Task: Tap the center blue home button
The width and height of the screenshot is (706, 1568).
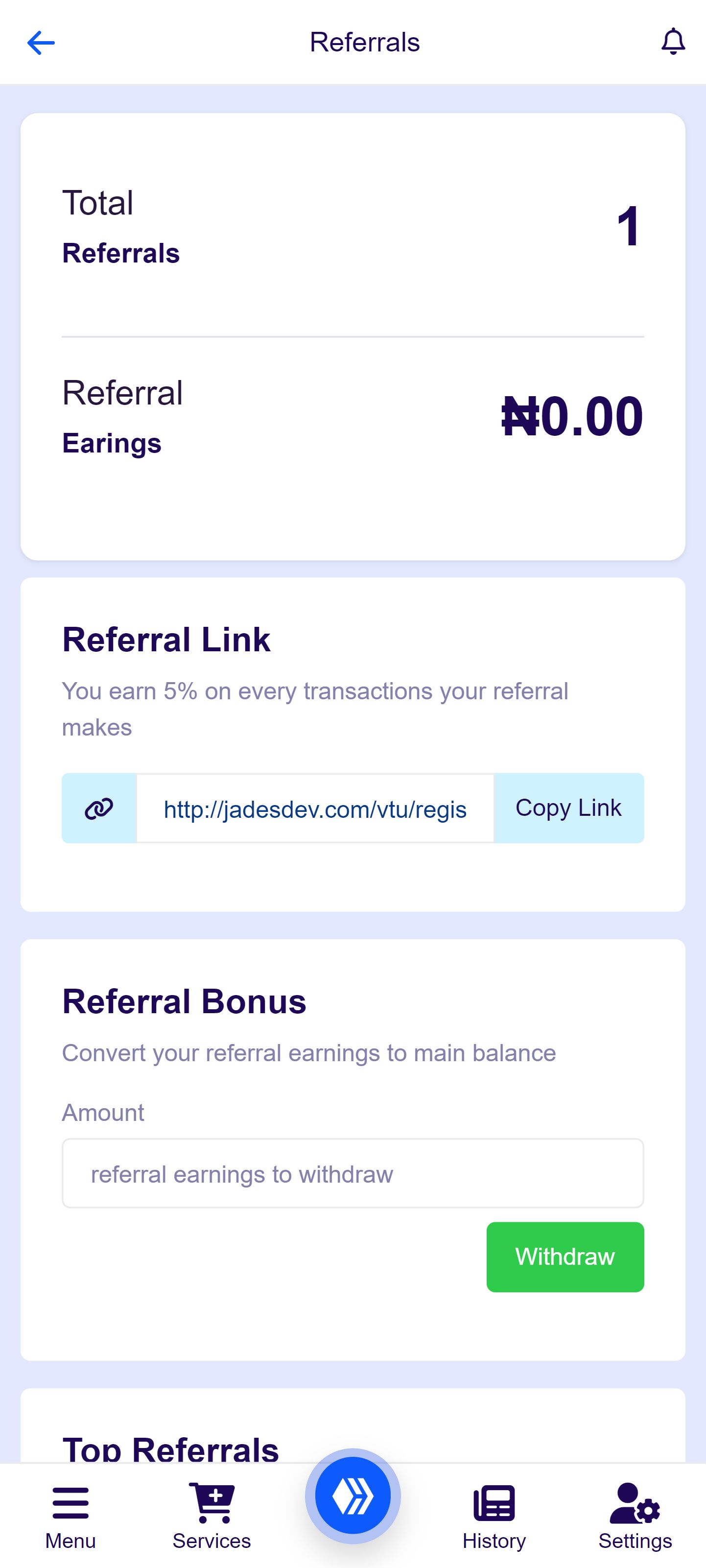Action: coord(353,1496)
